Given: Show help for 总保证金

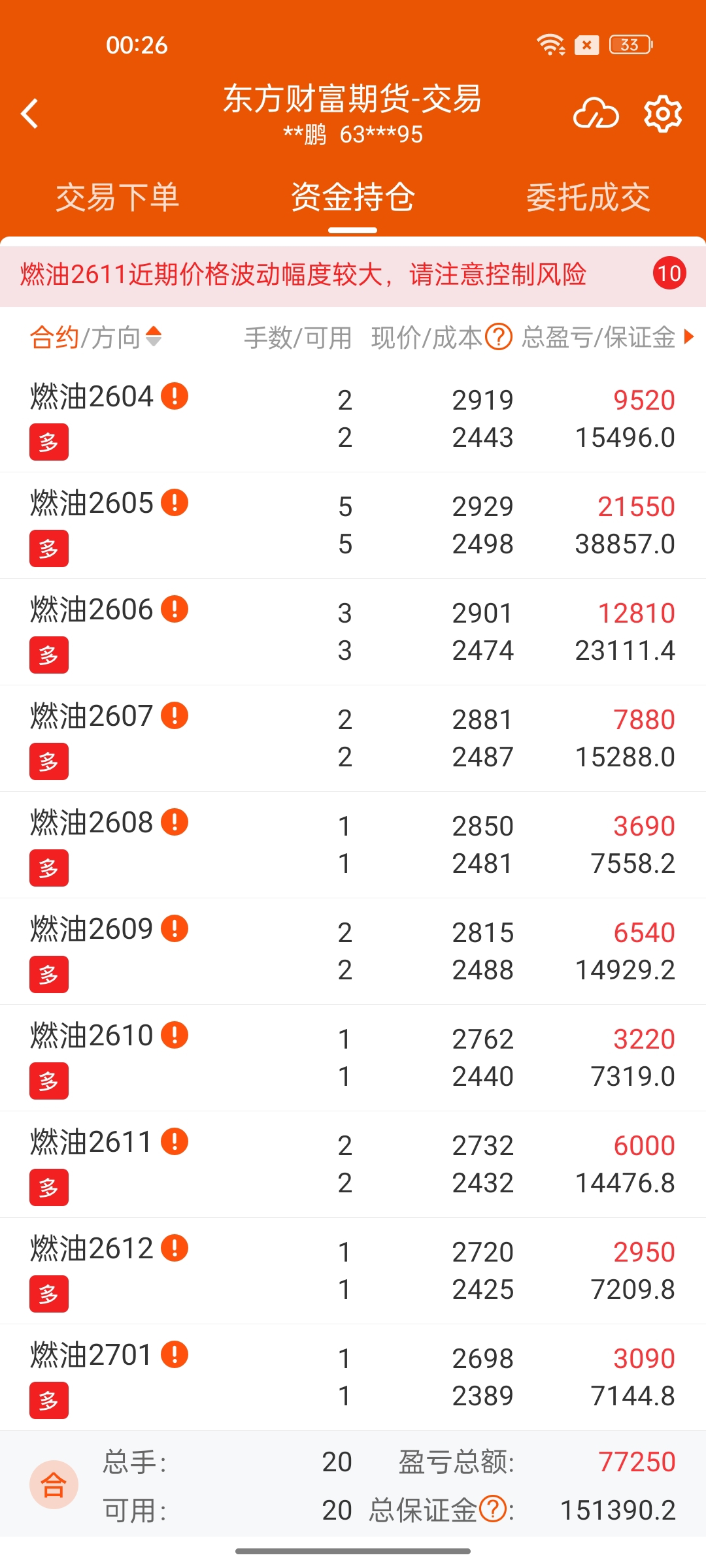Looking at the screenshot, I should [x=493, y=1509].
